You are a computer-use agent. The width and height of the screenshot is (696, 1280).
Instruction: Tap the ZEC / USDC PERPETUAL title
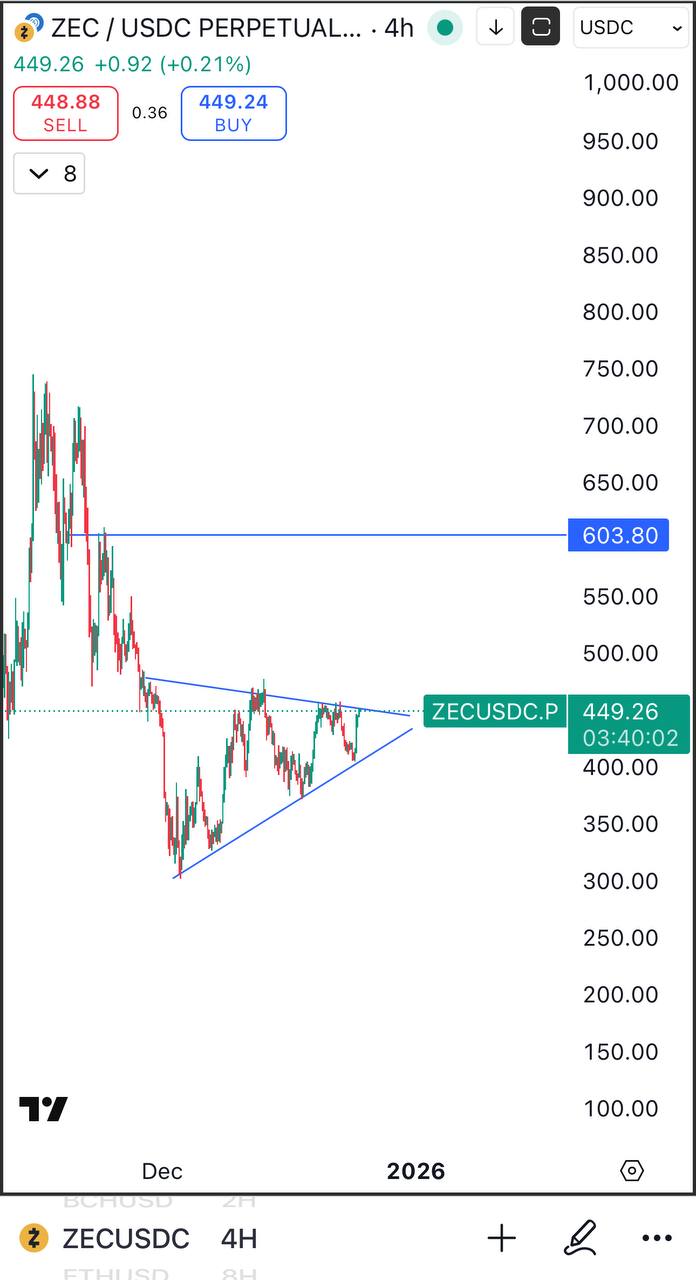click(205, 27)
